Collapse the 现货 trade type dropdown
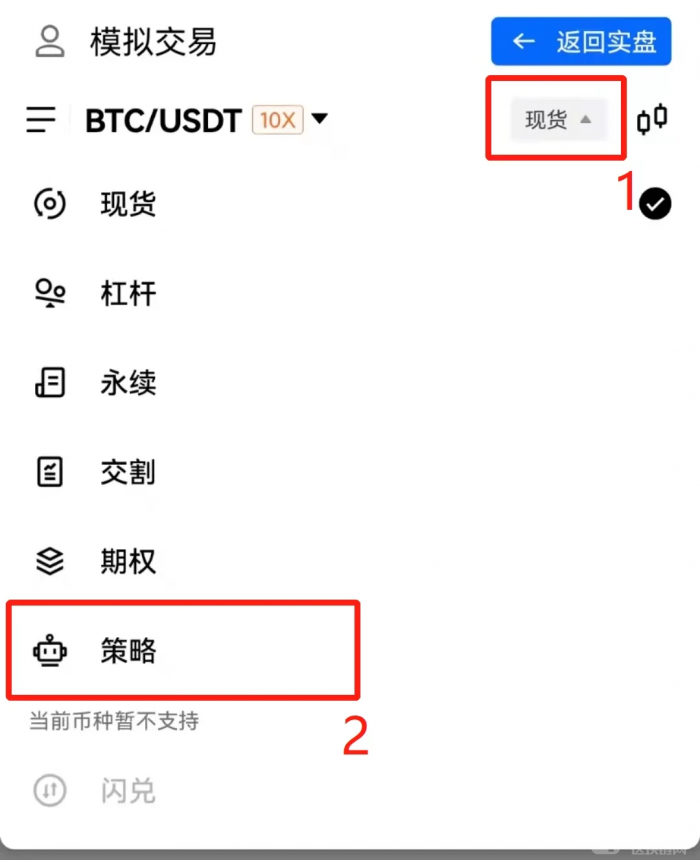Viewport: 700px width, 860px height. click(x=558, y=120)
